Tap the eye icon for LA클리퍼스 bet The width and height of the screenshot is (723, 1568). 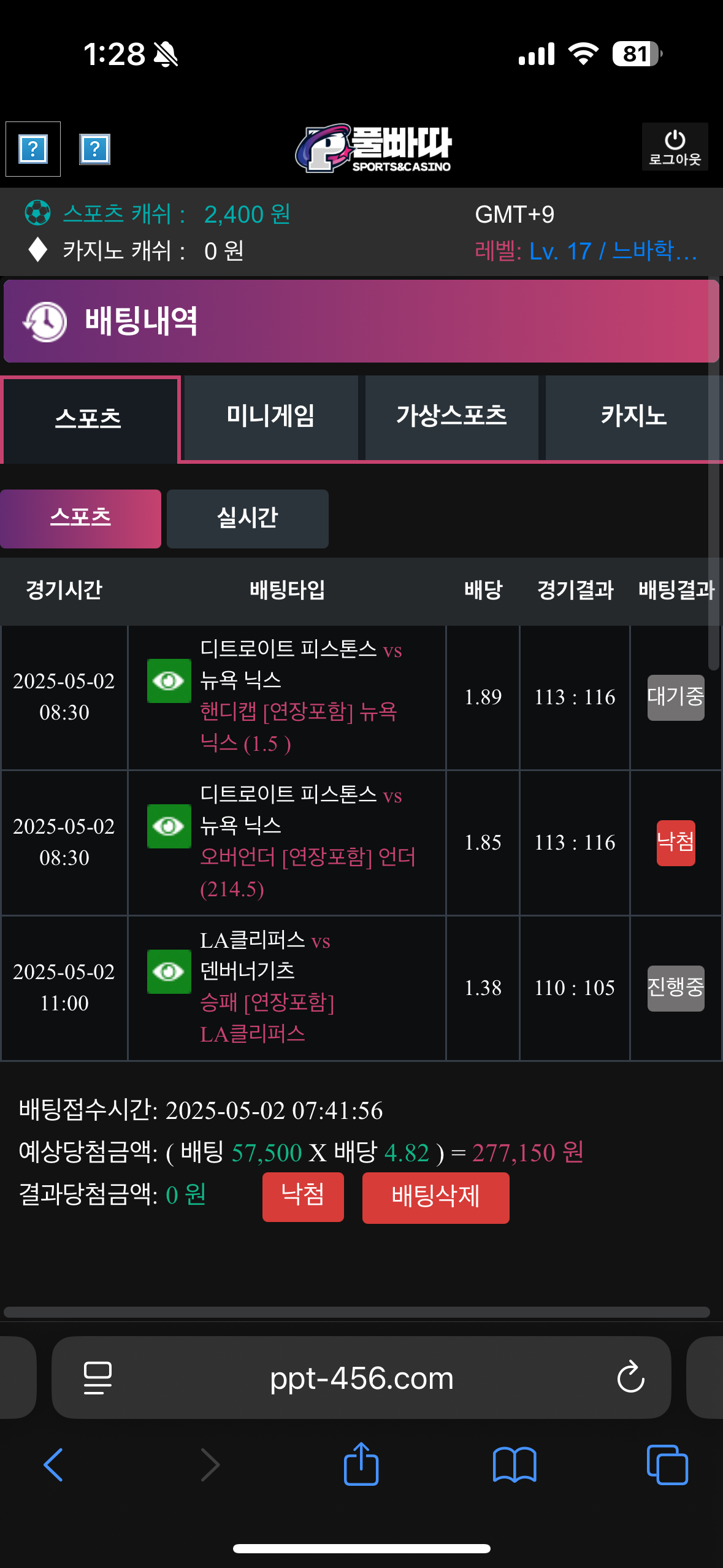click(169, 972)
